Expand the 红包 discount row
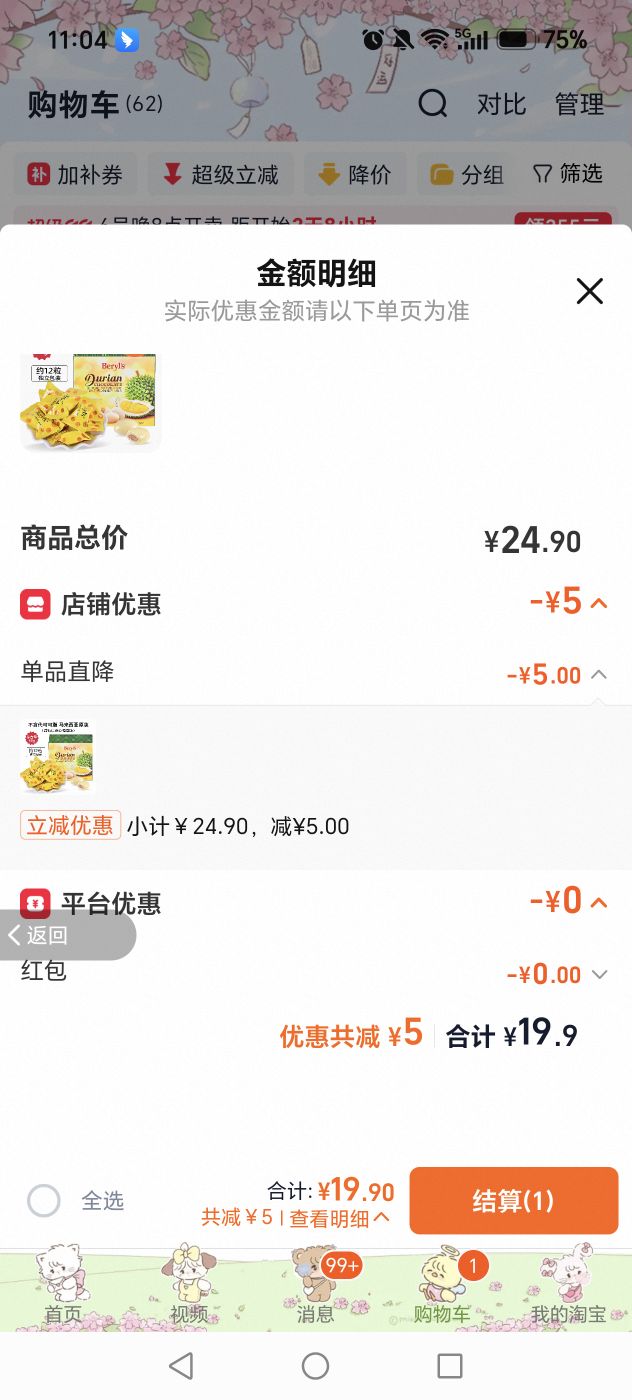Screen dimensions: 632x1400 [x=599, y=974]
